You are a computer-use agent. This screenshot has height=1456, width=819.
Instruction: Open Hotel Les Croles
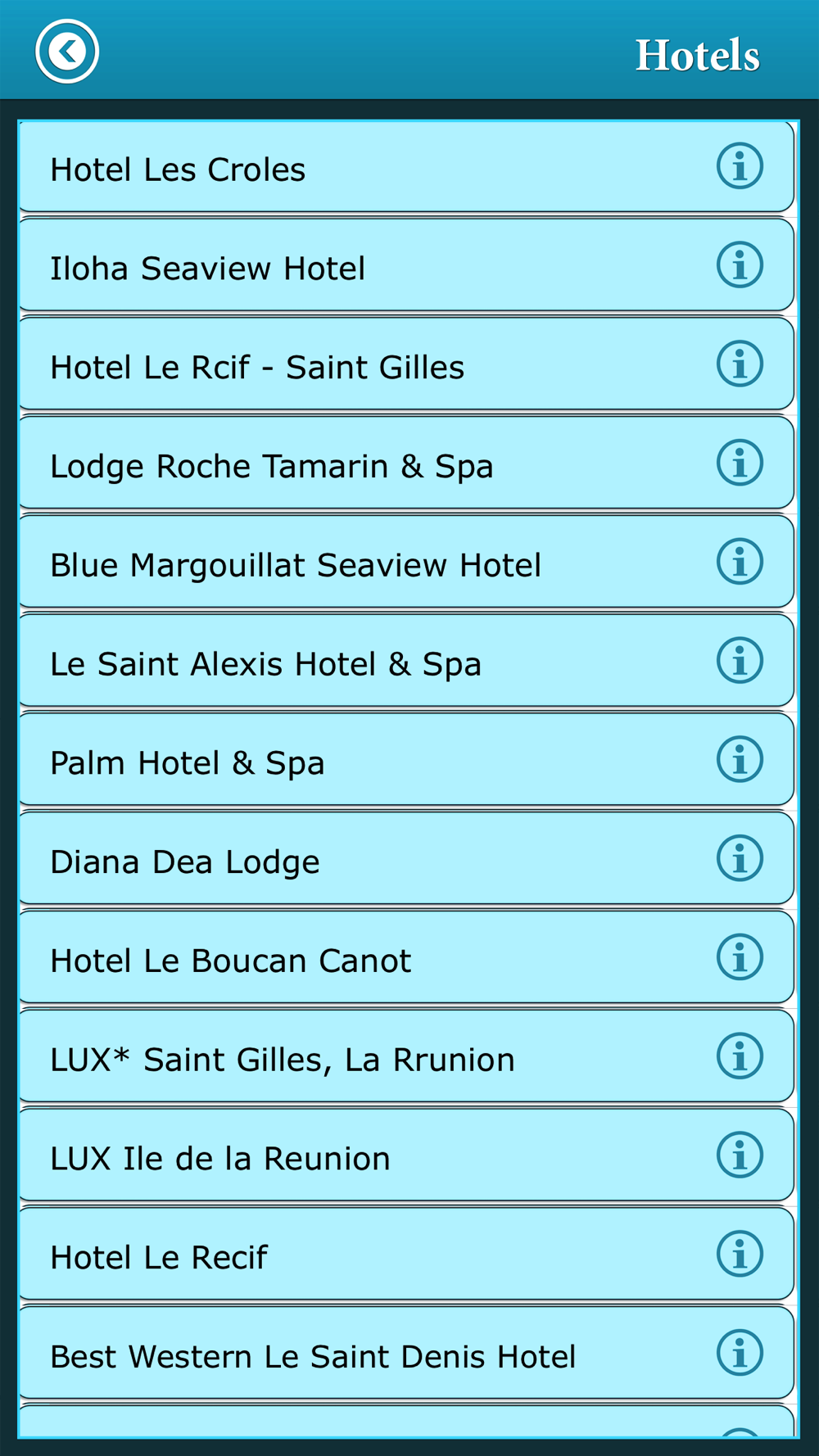(x=406, y=168)
